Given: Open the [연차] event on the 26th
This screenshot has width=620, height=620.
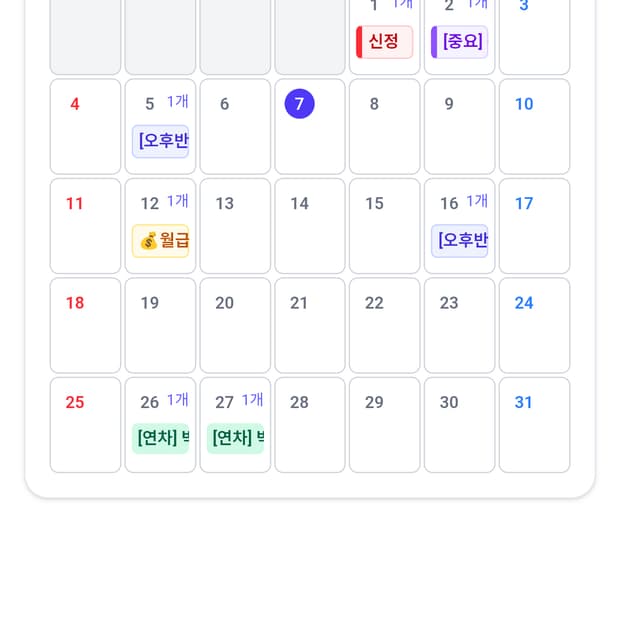Looking at the screenshot, I should (161, 438).
